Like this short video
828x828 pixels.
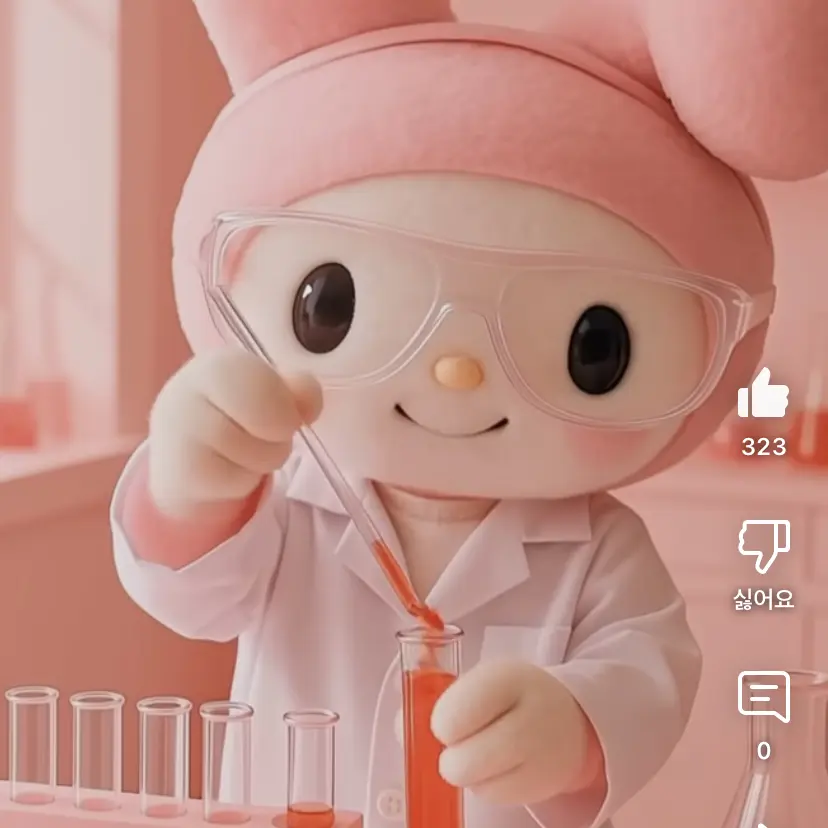[x=763, y=395]
